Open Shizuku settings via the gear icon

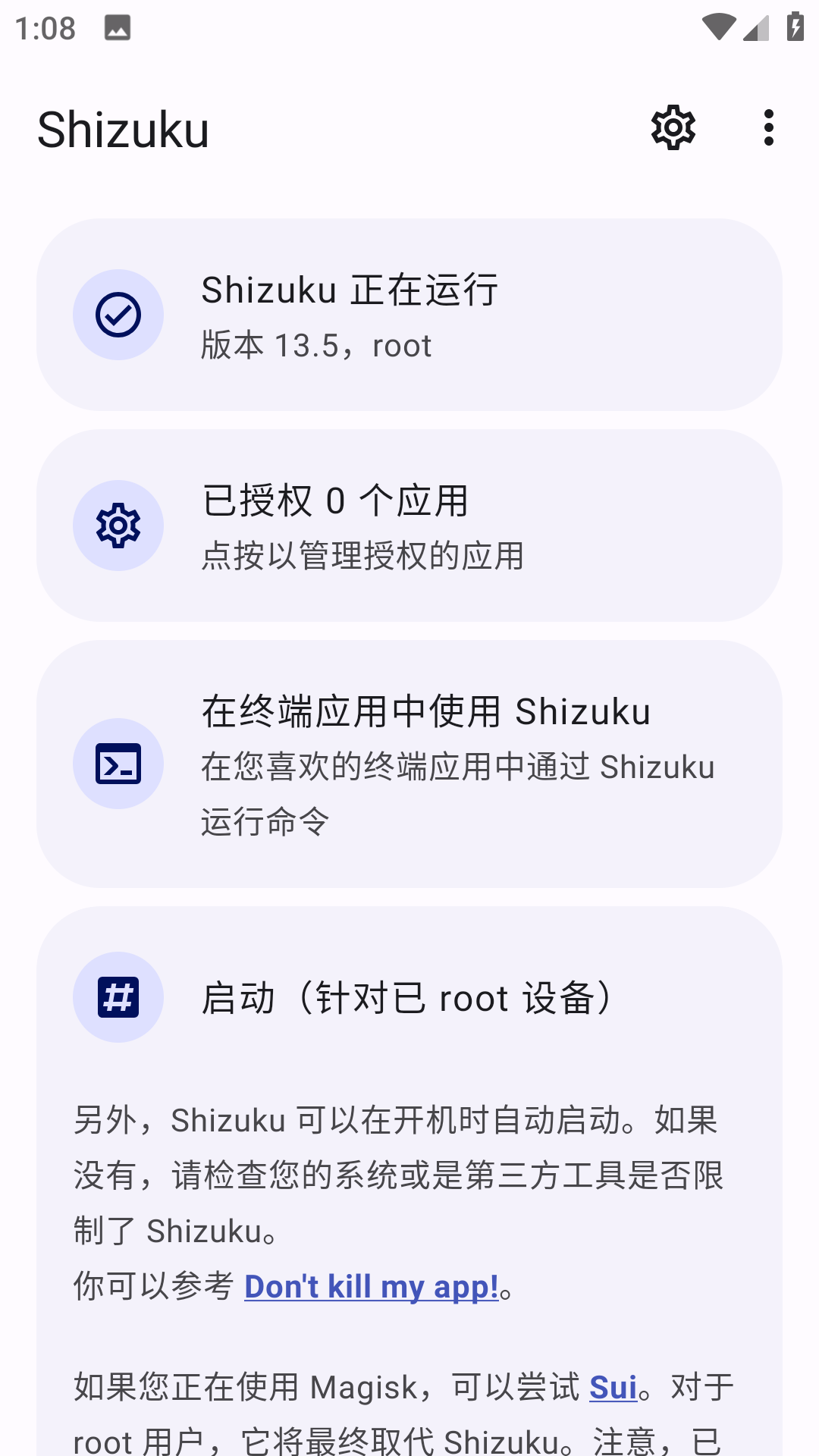pyautogui.click(x=672, y=127)
